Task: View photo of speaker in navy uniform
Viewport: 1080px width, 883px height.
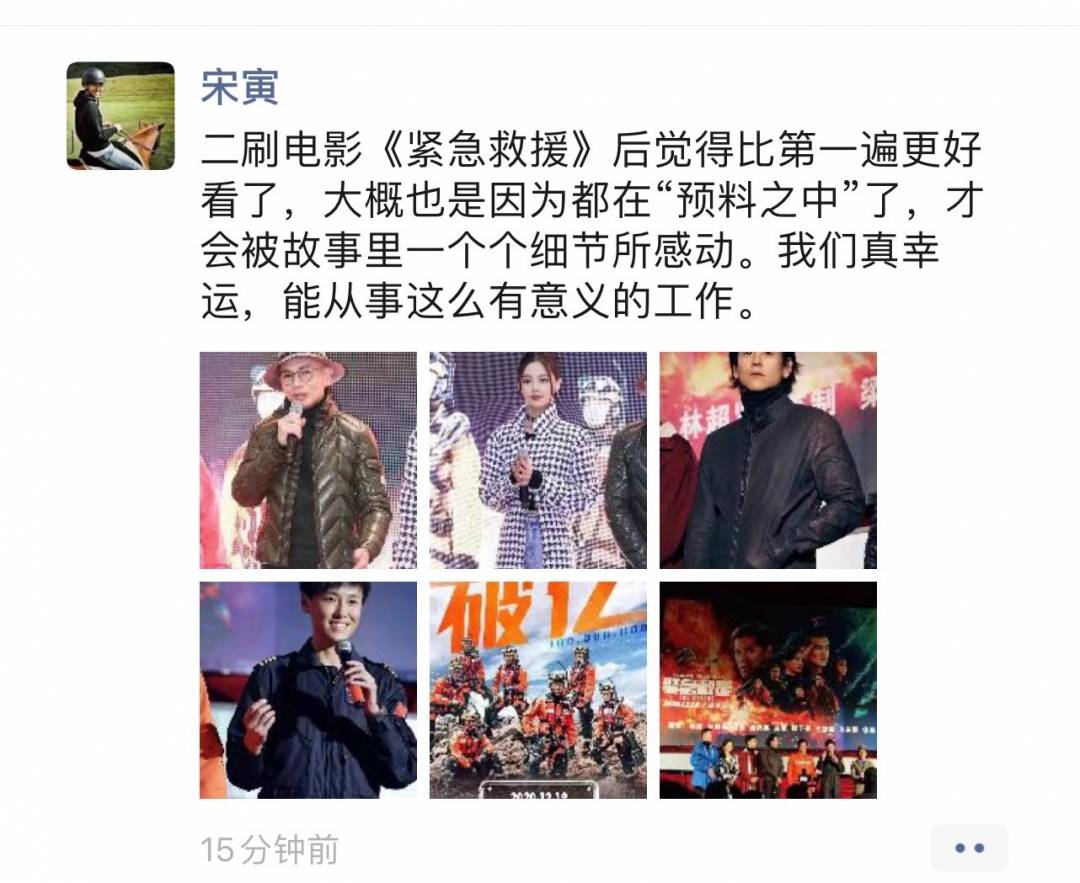Action: coord(308,690)
